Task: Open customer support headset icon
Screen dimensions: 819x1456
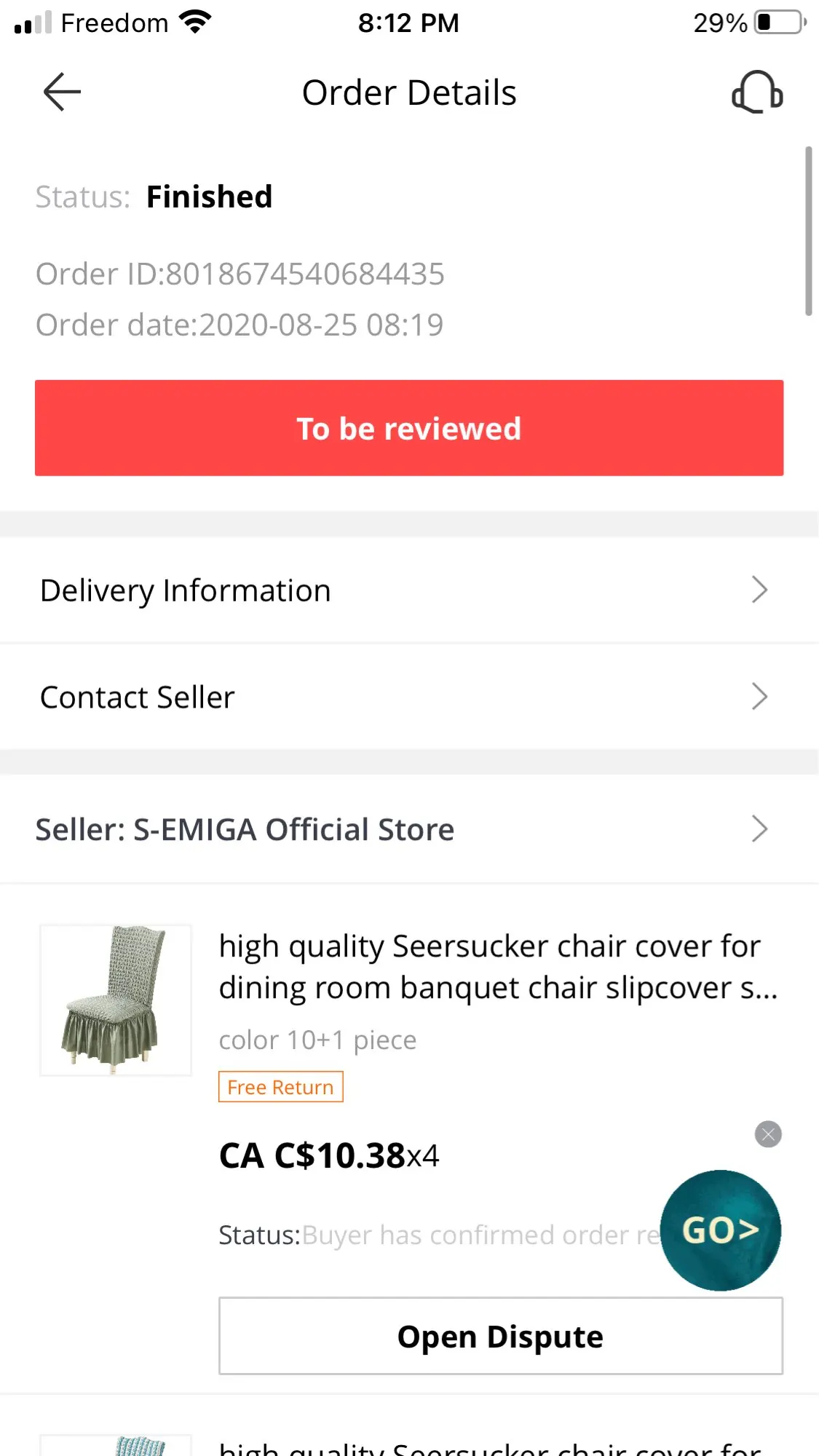Action: point(757,92)
